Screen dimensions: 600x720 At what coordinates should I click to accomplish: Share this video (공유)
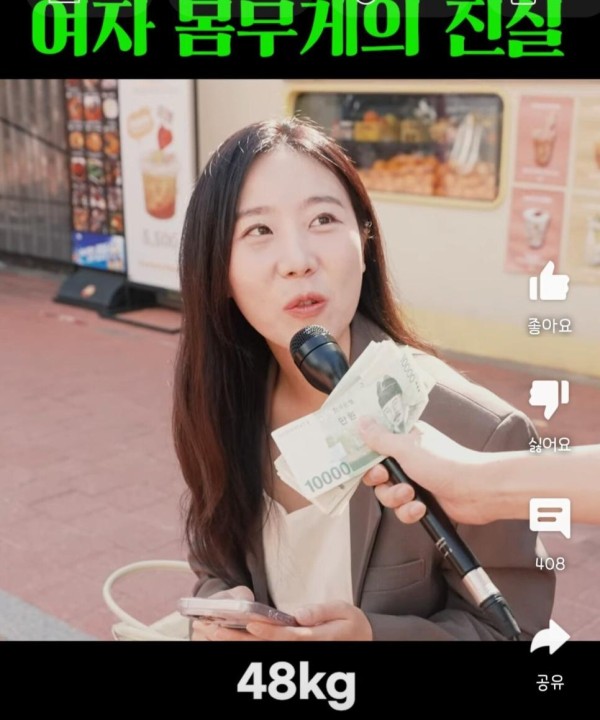[549, 638]
